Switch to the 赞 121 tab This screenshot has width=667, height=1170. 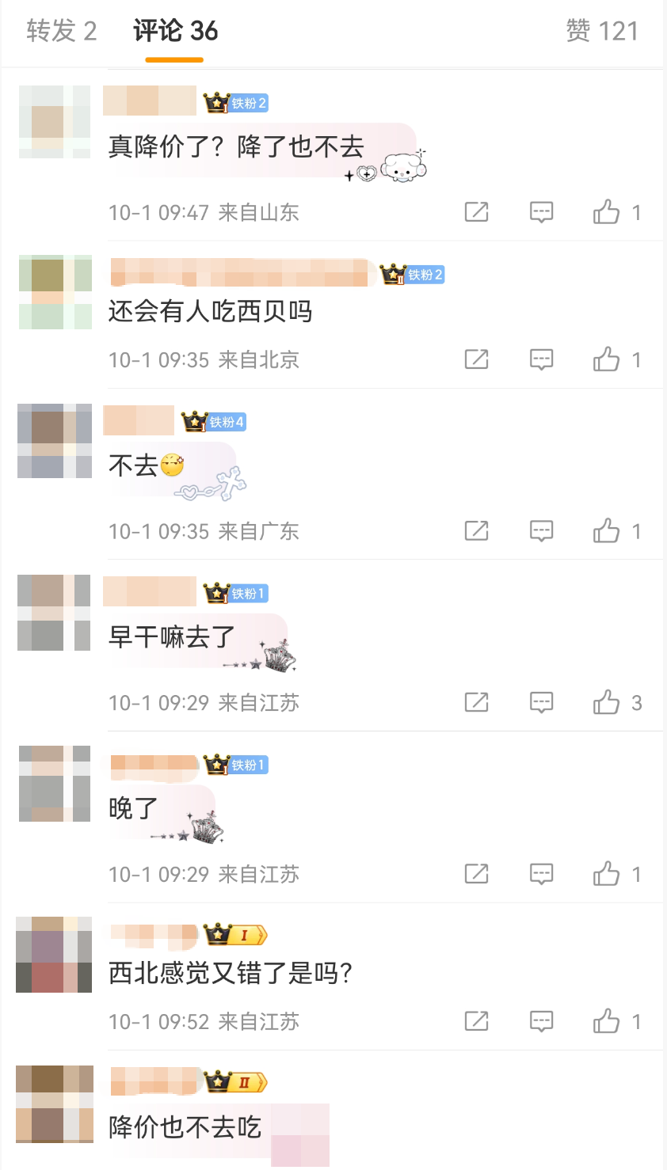point(601,31)
